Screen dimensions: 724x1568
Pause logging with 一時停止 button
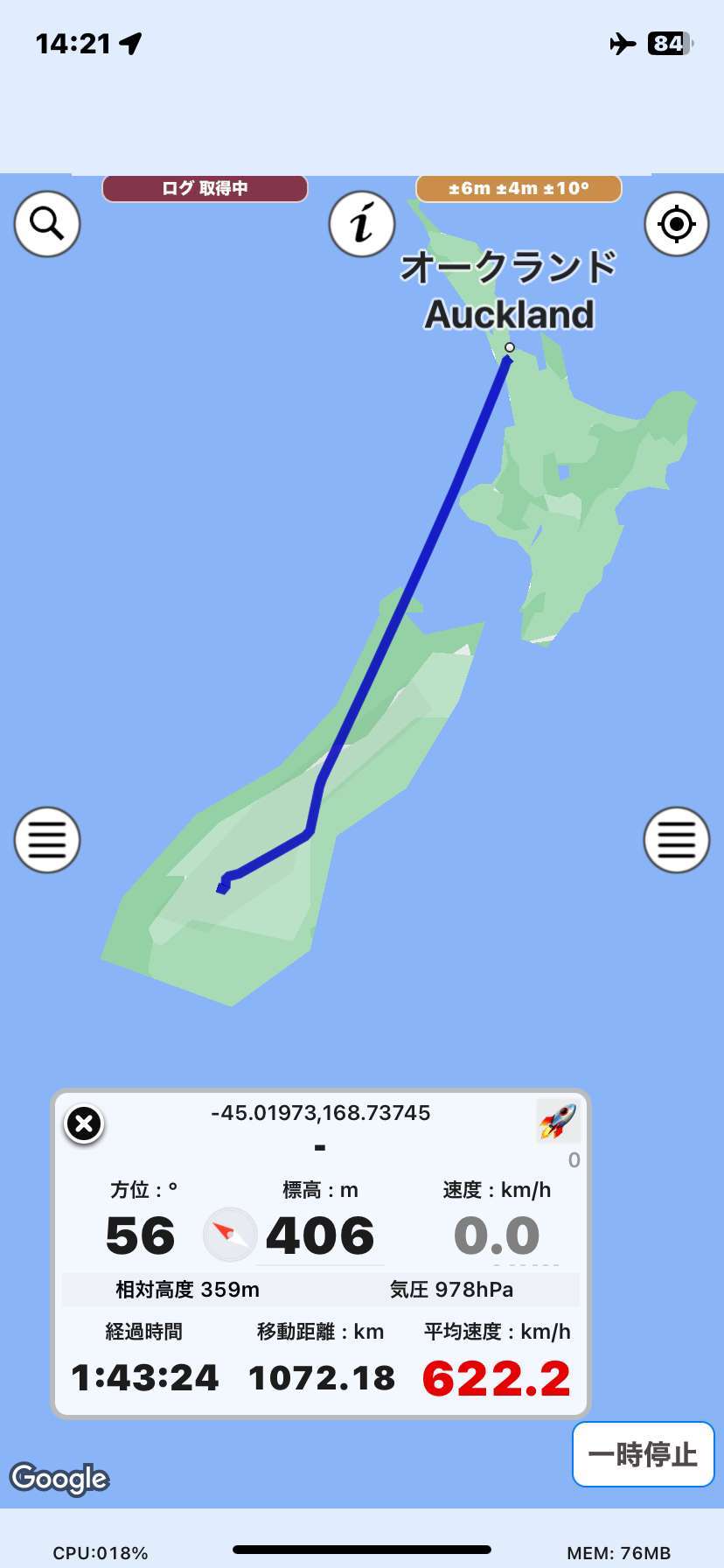point(644,1454)
